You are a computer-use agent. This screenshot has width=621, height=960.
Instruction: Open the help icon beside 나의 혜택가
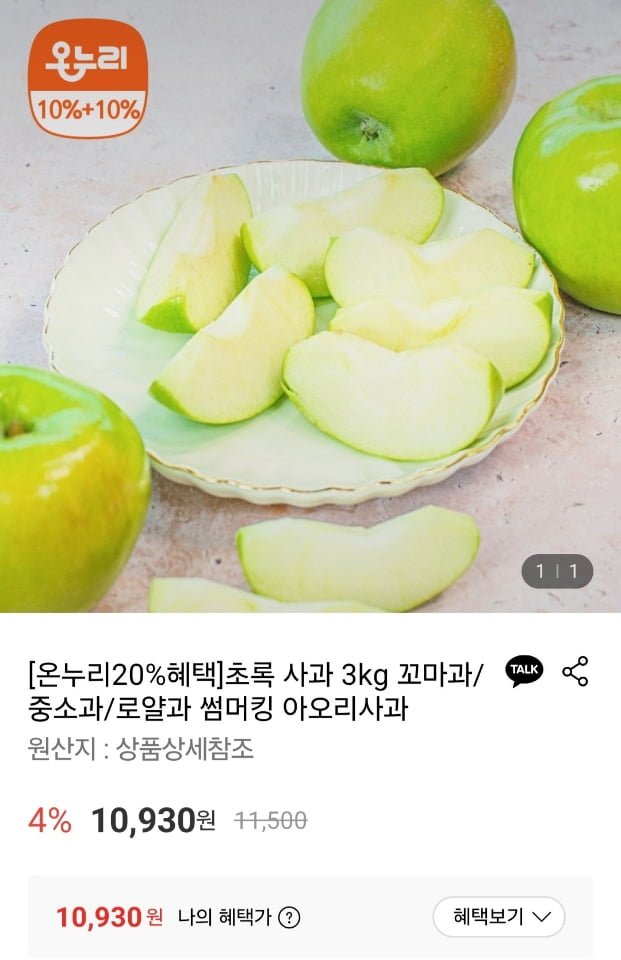[x=289, y=917]
